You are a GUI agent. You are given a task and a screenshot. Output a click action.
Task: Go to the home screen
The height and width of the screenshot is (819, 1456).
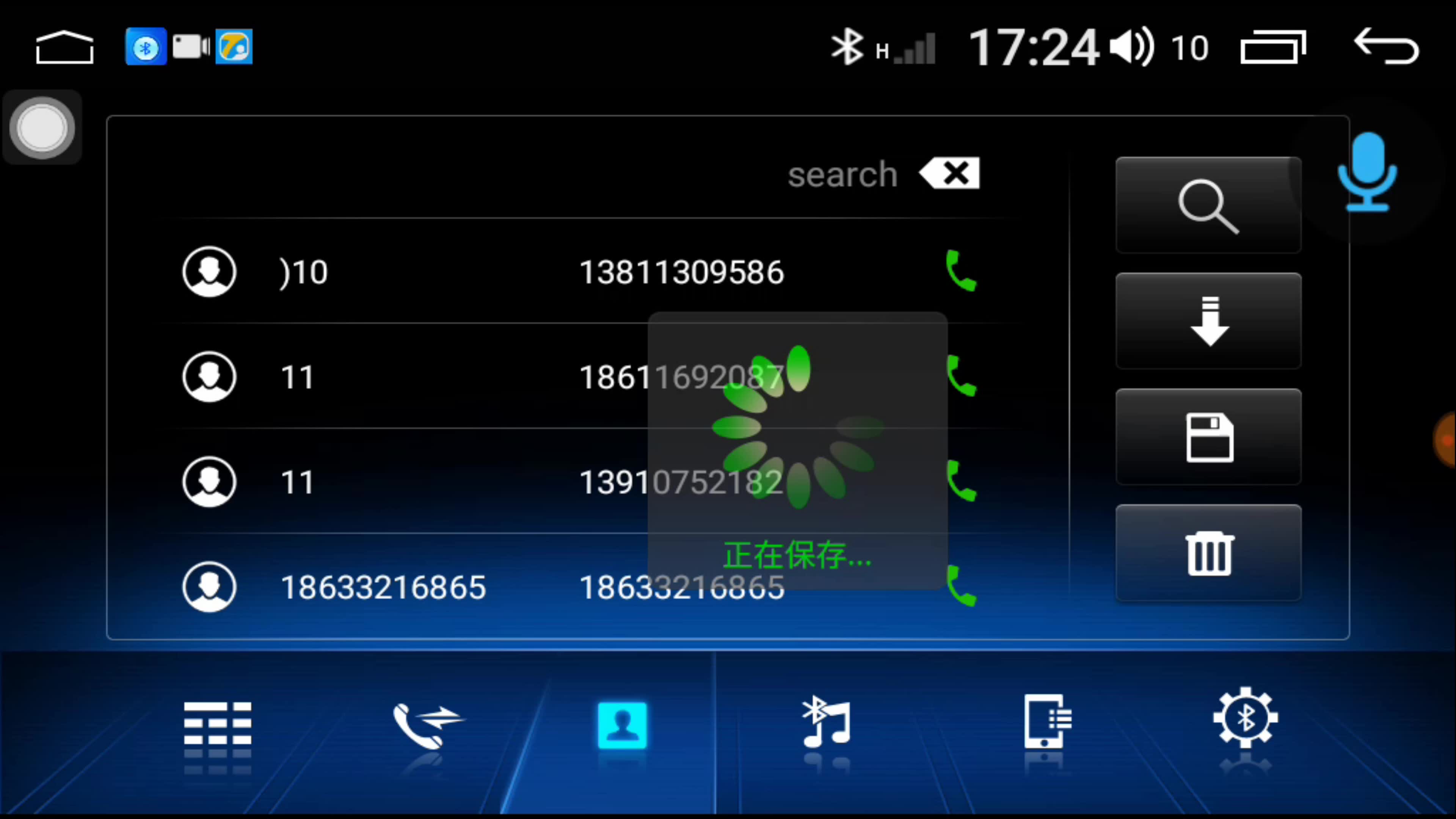(64, 47)
